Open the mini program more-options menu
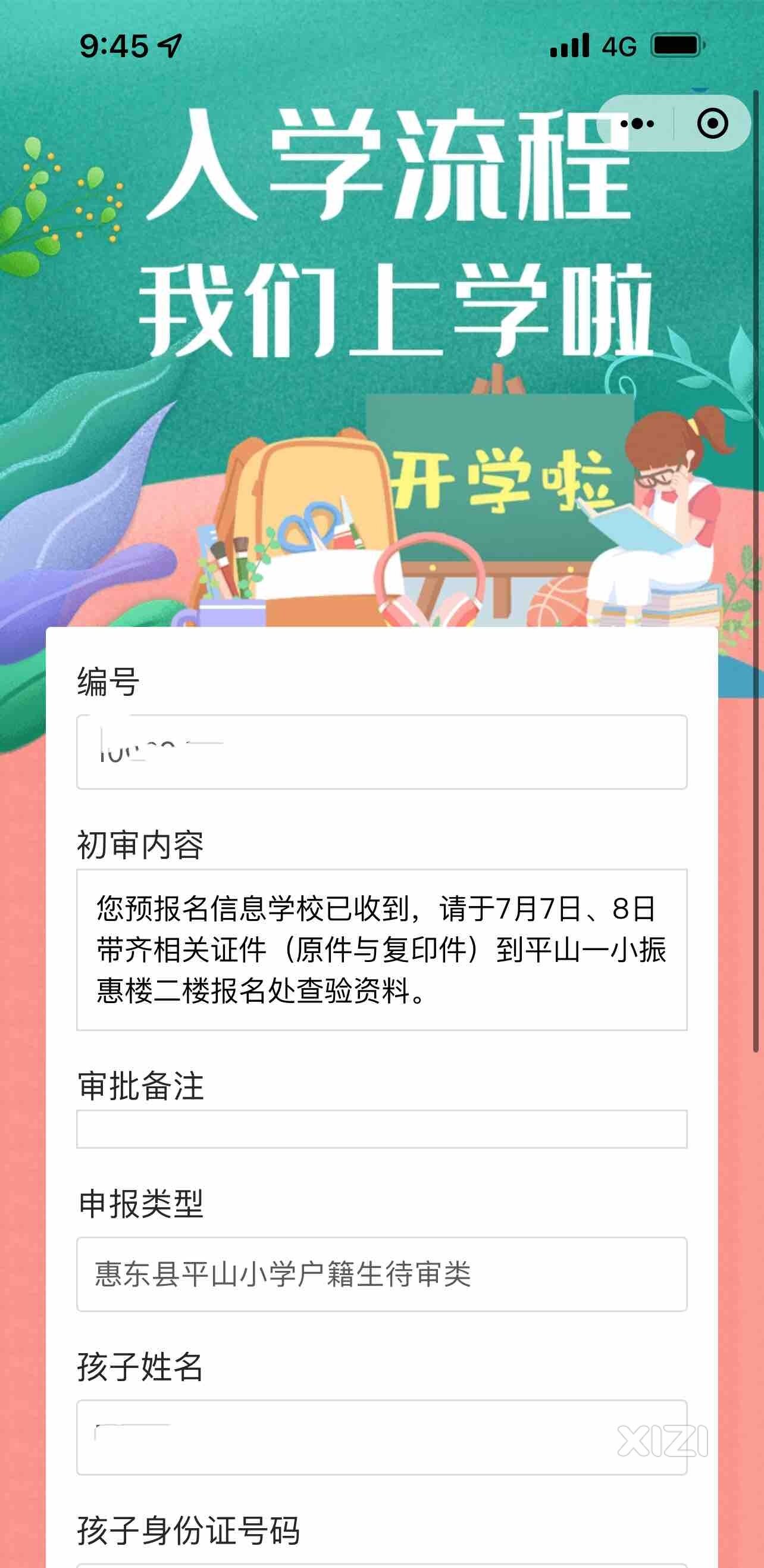This screenshot has height=1568, width=764. coord(637,124)
